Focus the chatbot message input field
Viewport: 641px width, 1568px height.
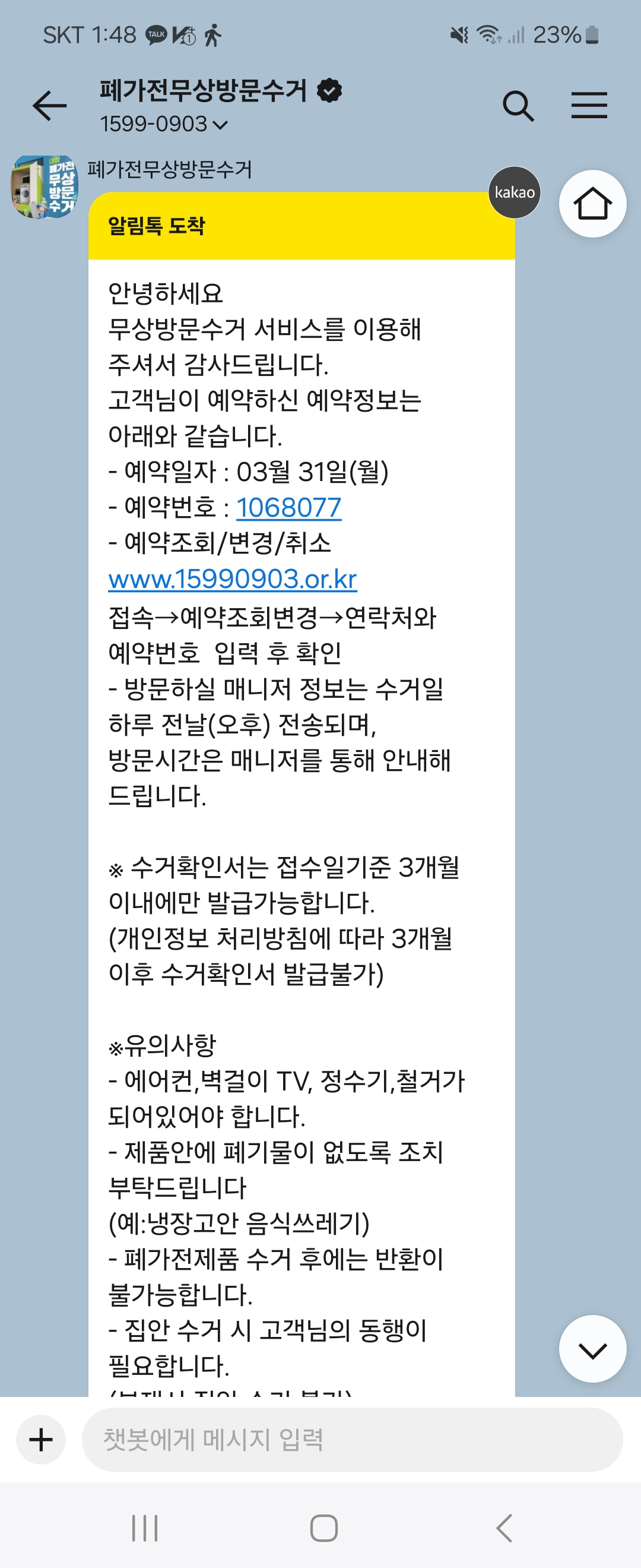[351, 1440]
